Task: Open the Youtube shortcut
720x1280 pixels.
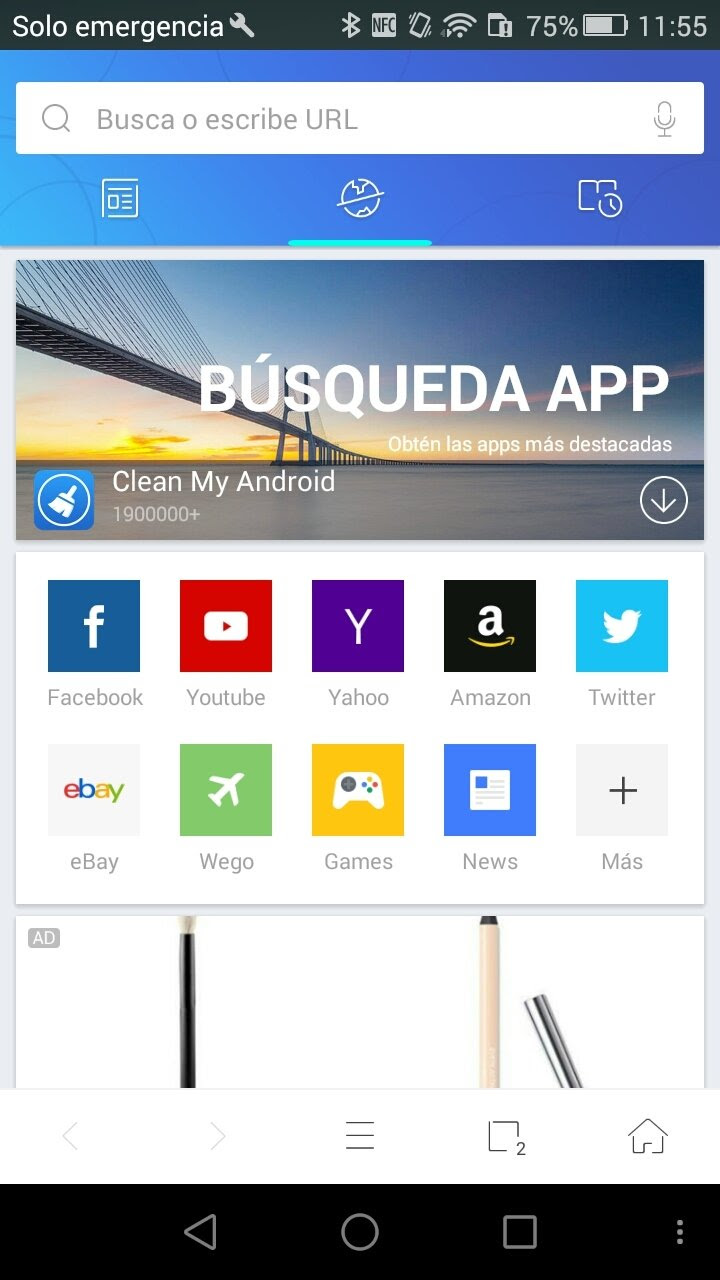Action: pyautogui.click(x=226, y=626)
